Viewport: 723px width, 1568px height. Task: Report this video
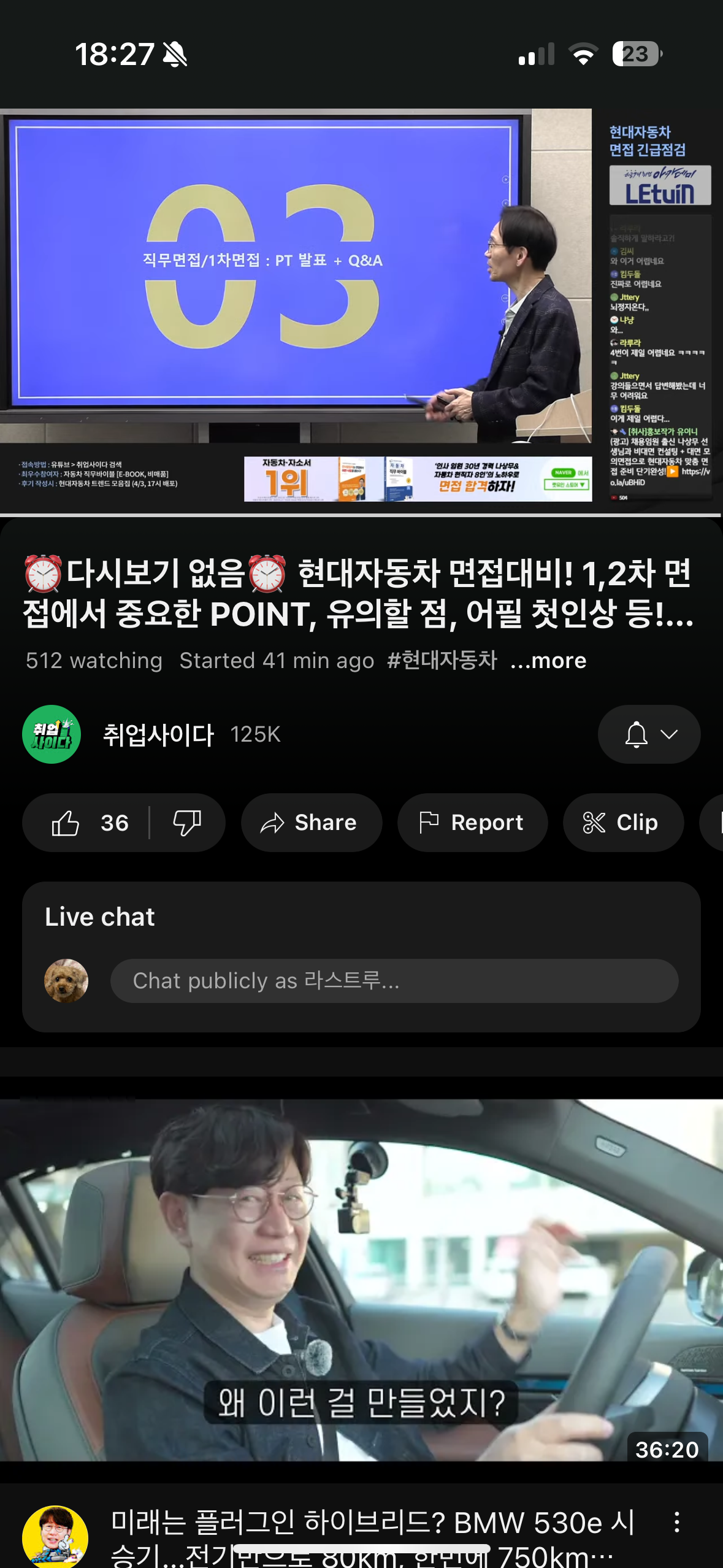472,823
